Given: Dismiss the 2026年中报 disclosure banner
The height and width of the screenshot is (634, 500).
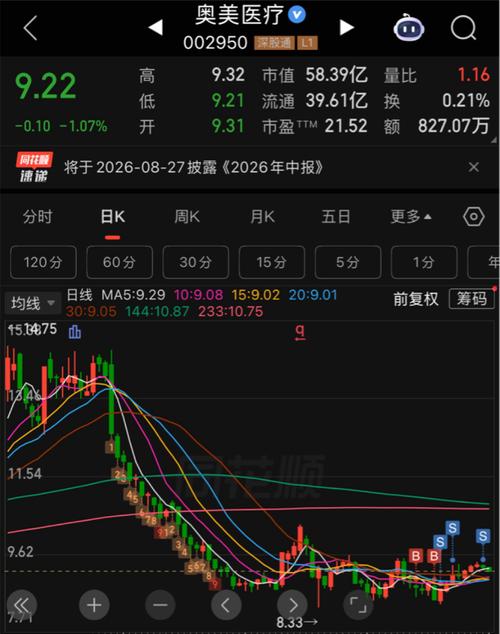Looking at the screenshot, I should 473,167.
